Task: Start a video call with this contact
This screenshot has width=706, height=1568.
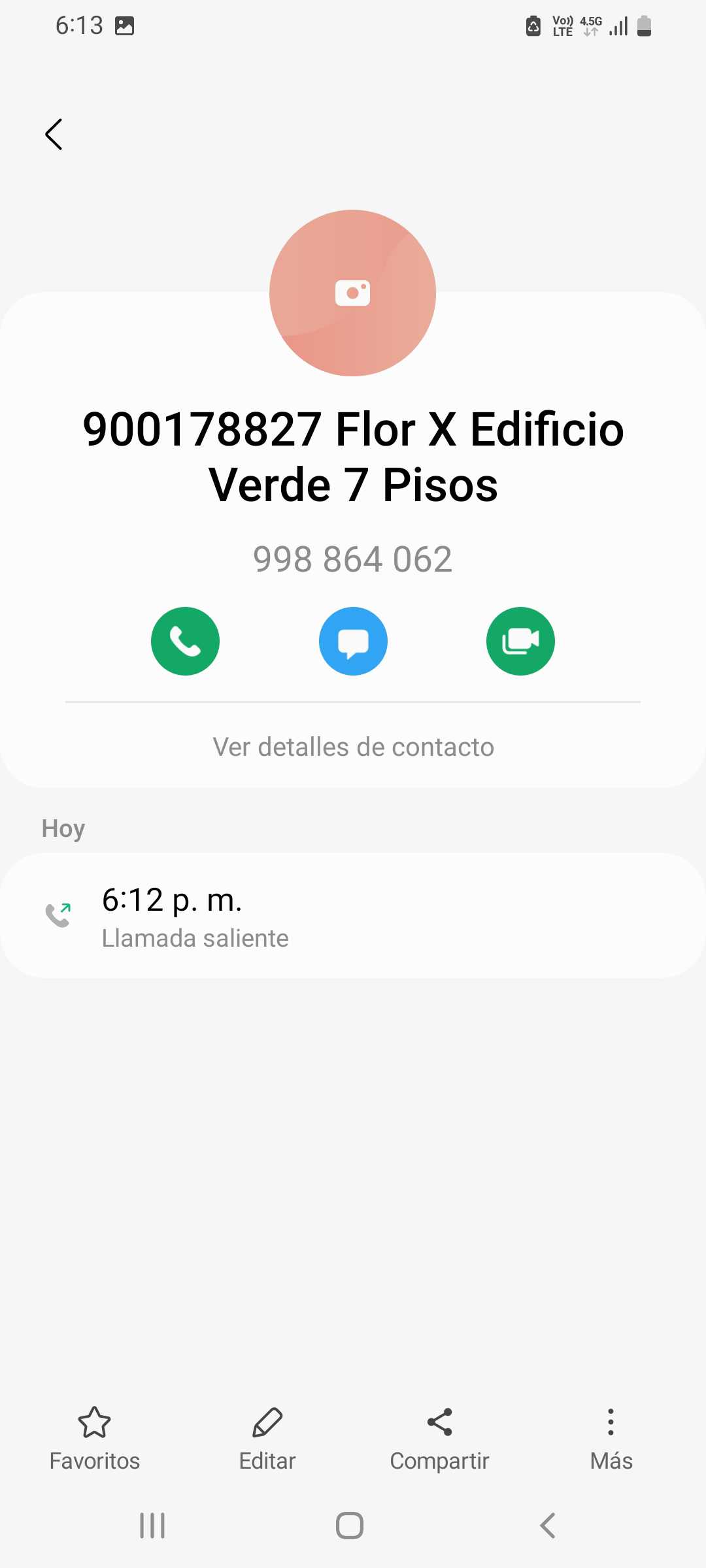Action: point(520,641)
